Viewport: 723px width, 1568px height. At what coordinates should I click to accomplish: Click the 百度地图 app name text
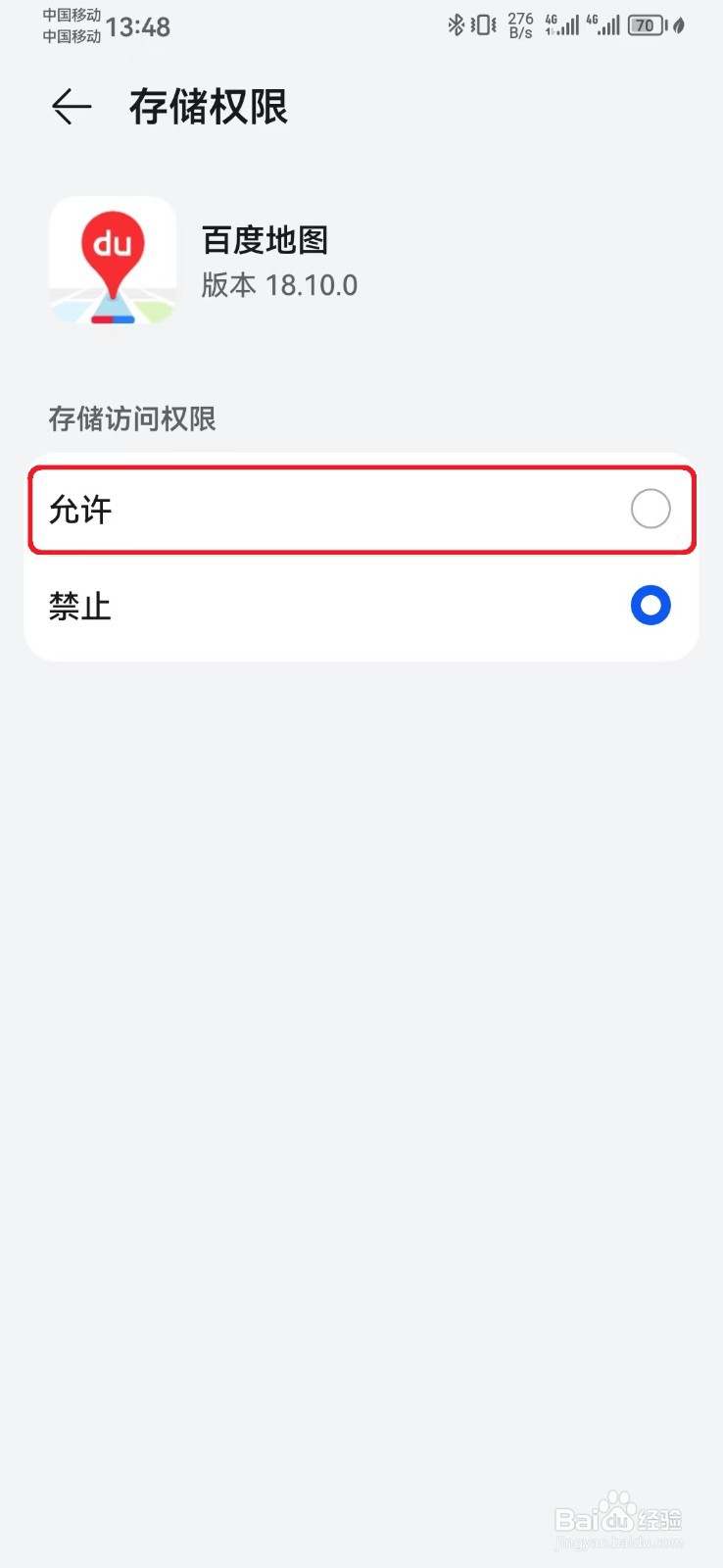[x=265, y=239]
